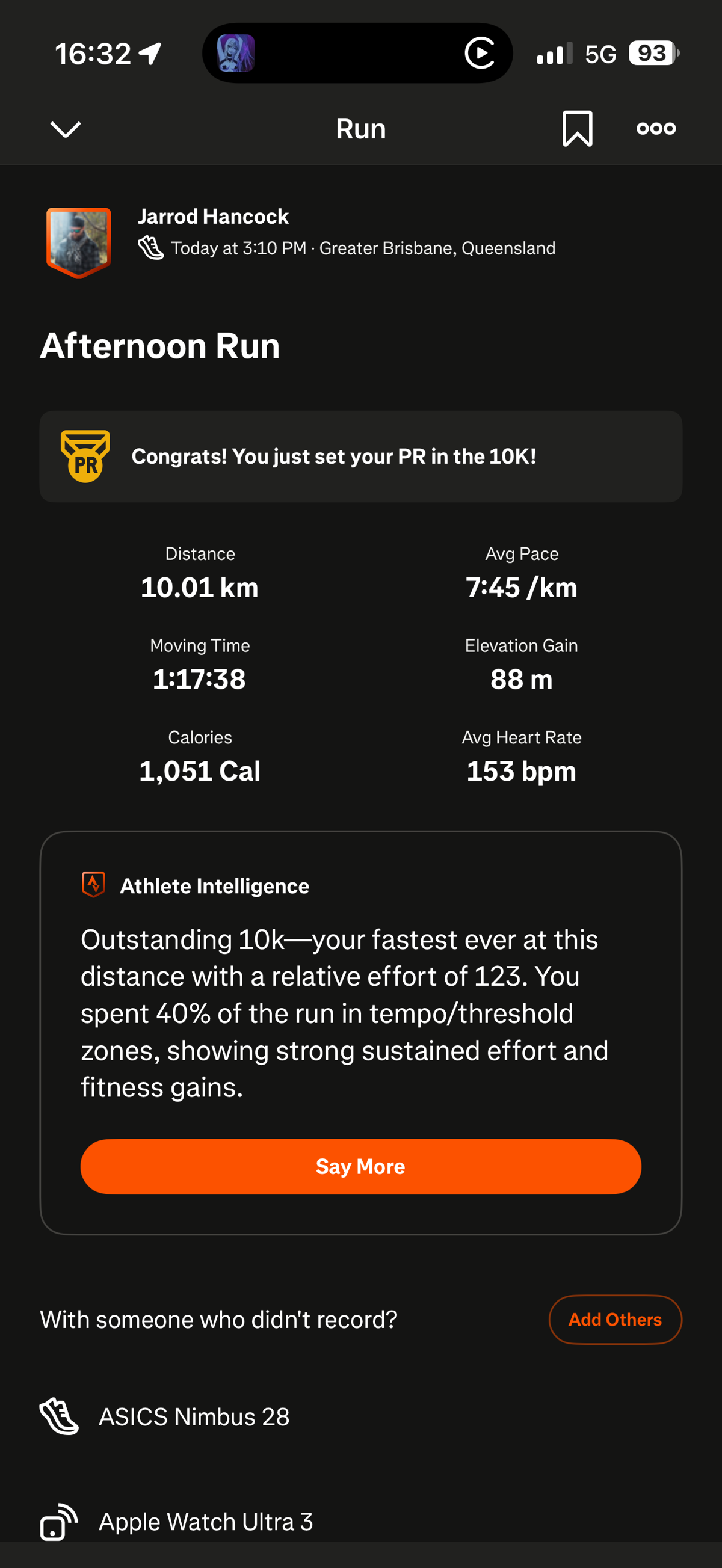This screenshot has height=1568, width=722.
Task: Open the Apple Watch Ultra 3 device row
Action: [x=205, y=1521]
